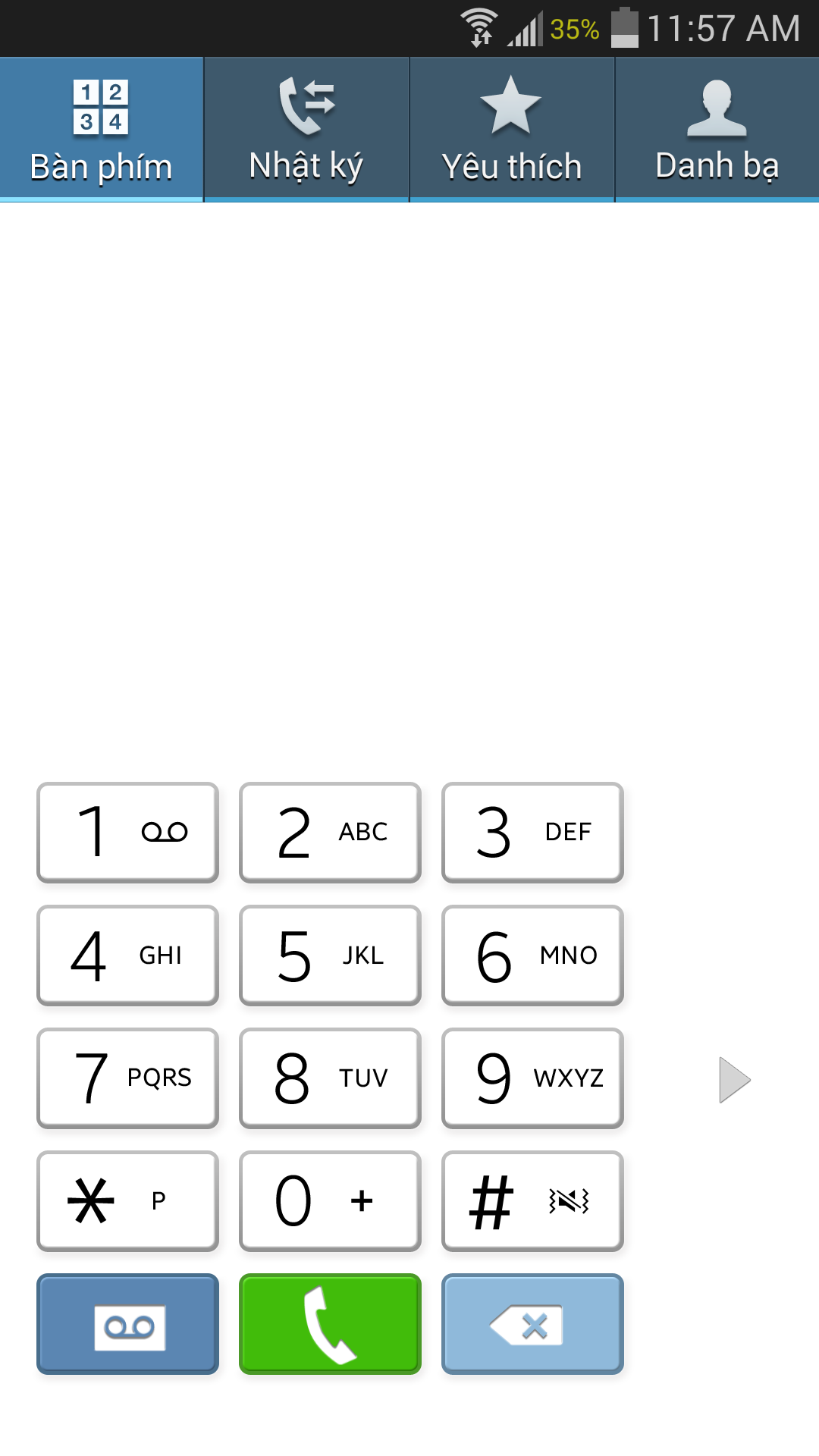Tap the 2 ABC key

click(x=330, y=832)
